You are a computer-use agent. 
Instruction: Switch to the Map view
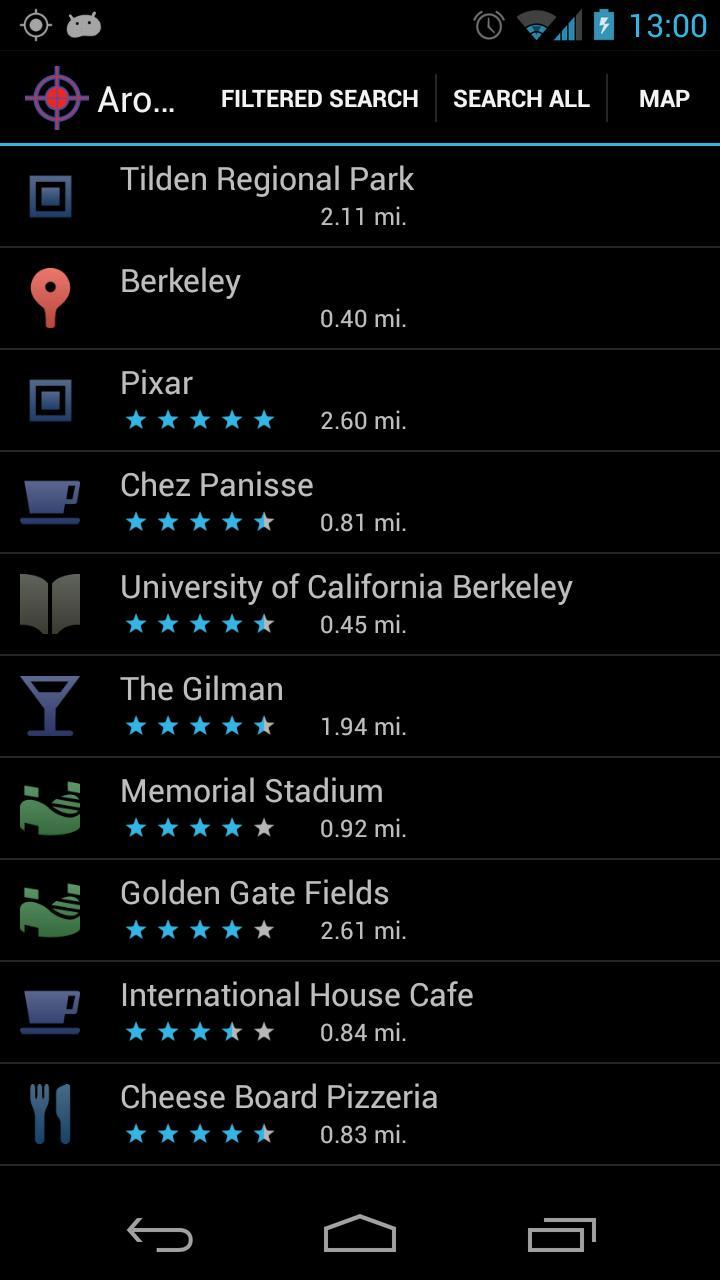tap(664, 99)
